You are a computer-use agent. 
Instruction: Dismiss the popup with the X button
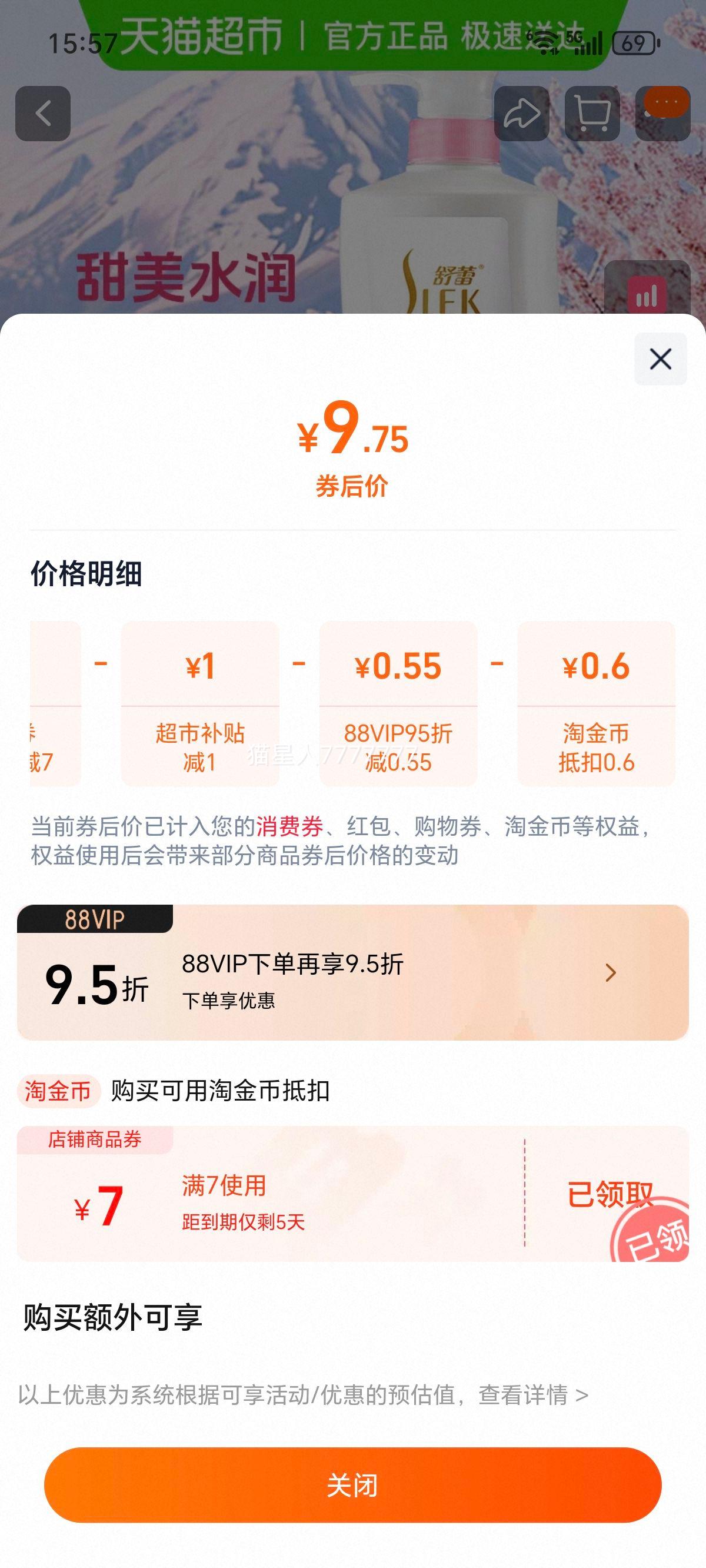point(660,359)
